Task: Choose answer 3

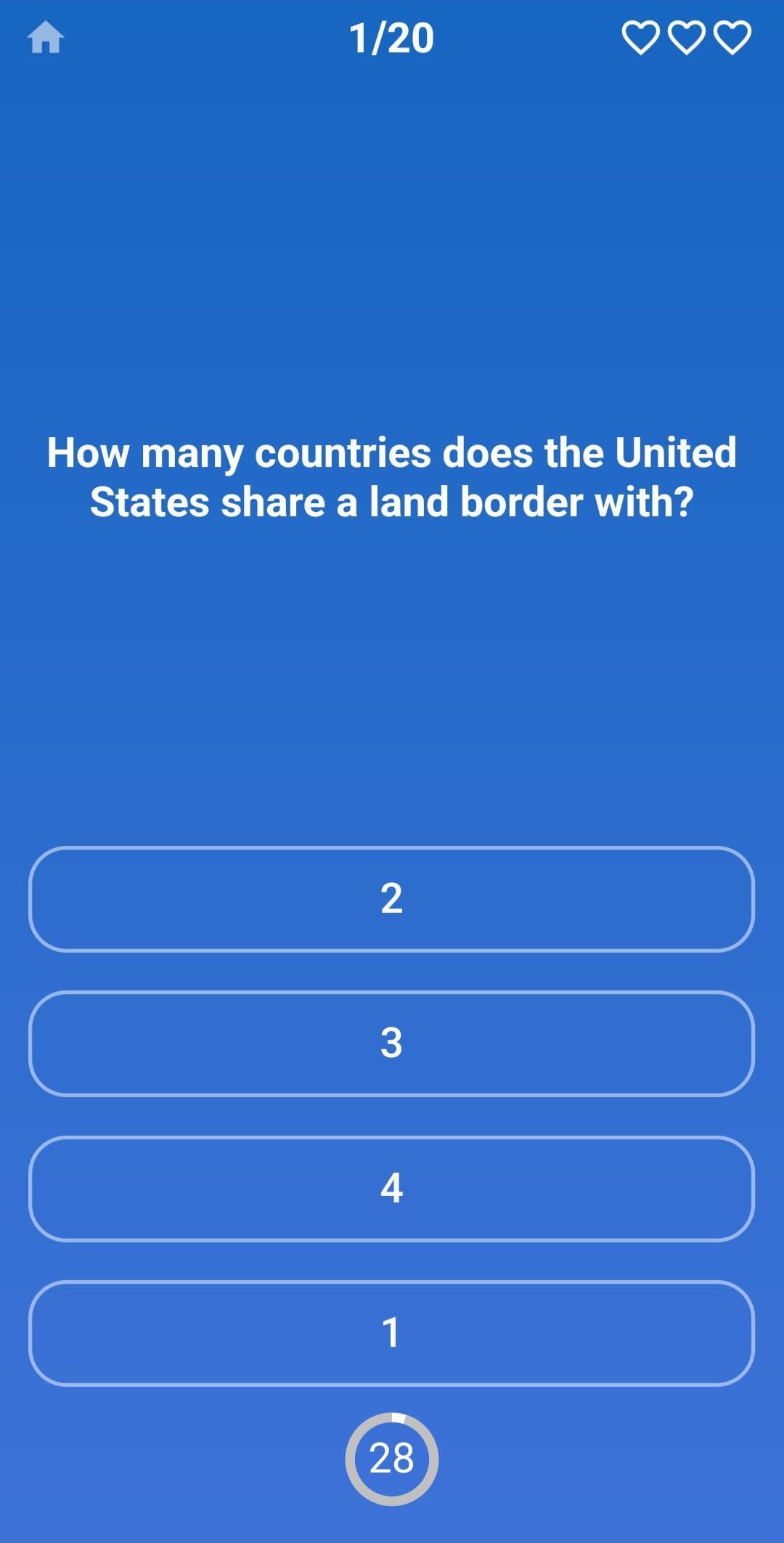Action: 391,1043
